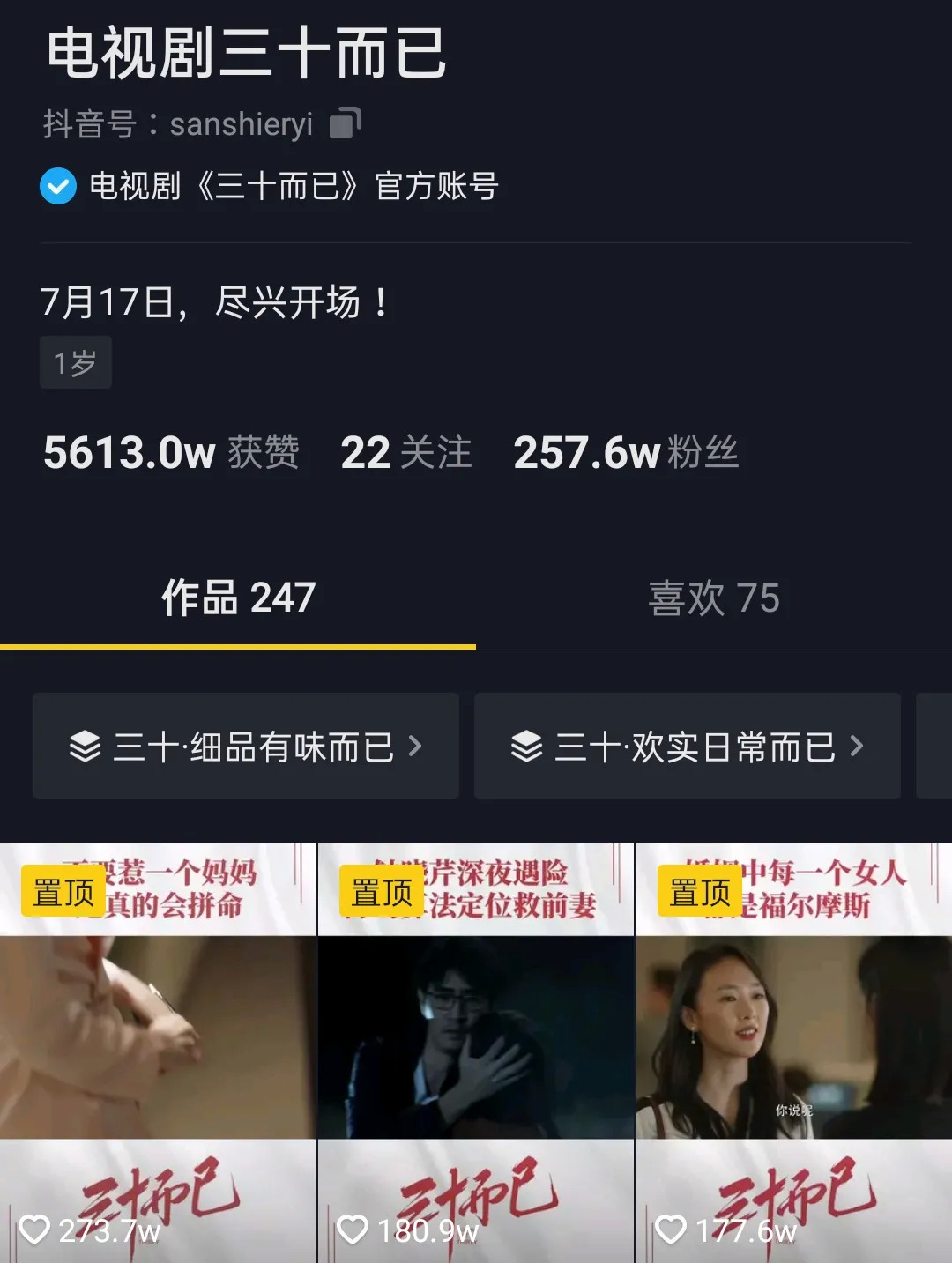952x1263 pixels.
Task: View the 257.6w 粉丝 followers list
Action: point(625,453)
